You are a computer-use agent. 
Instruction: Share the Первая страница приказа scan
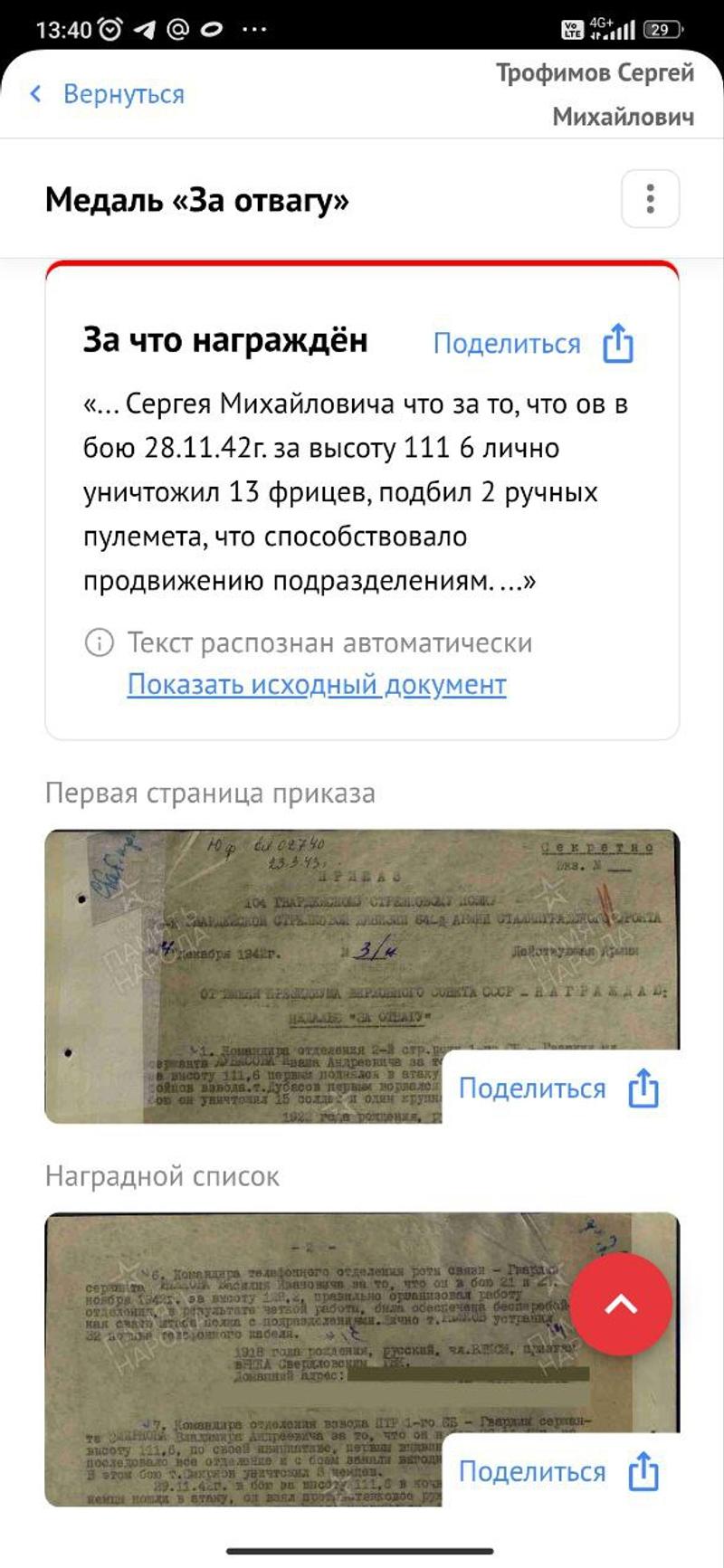point(557,1088)
